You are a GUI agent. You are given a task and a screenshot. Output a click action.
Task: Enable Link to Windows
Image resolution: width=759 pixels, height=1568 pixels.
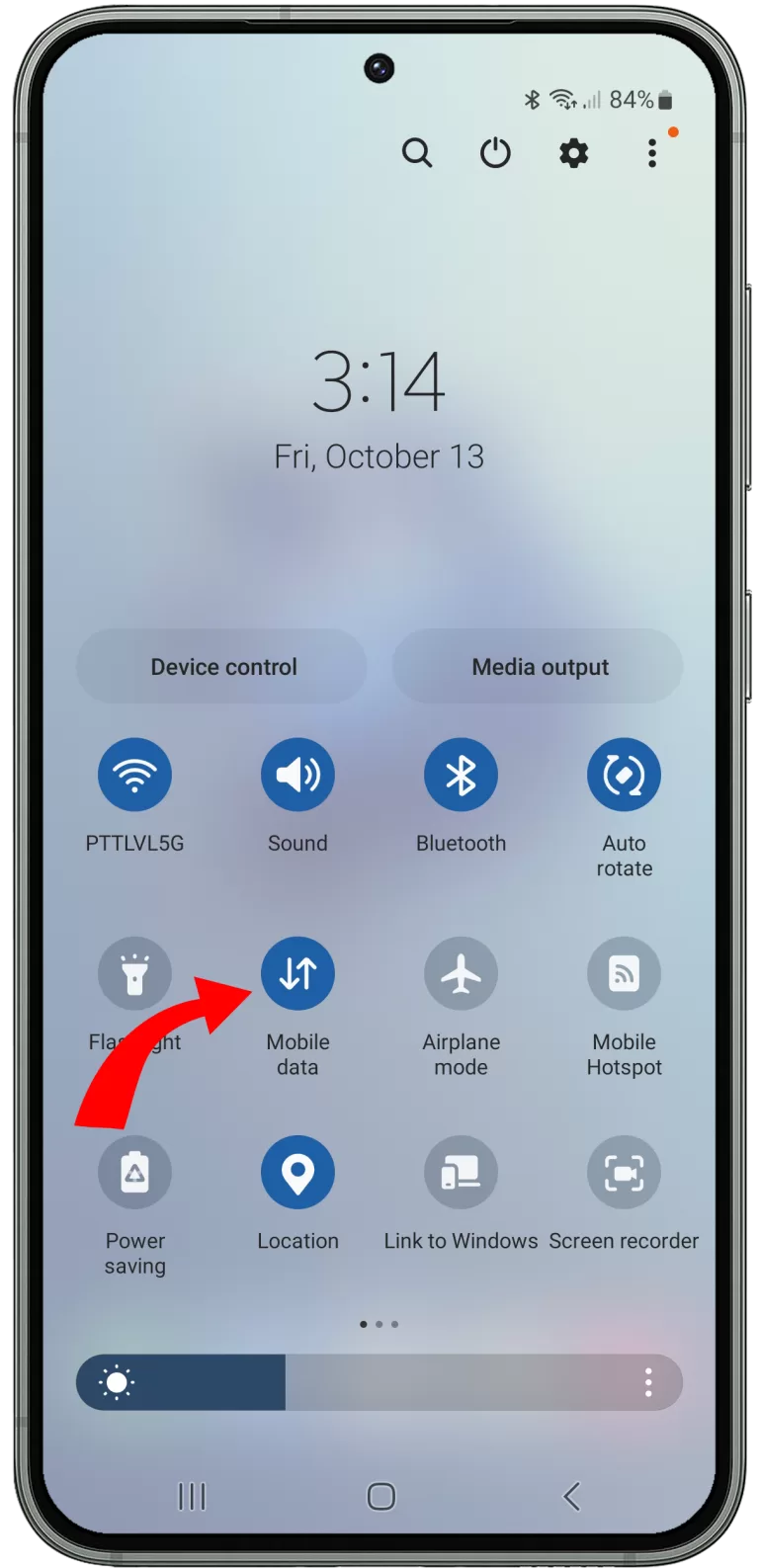coord(461,1173)
